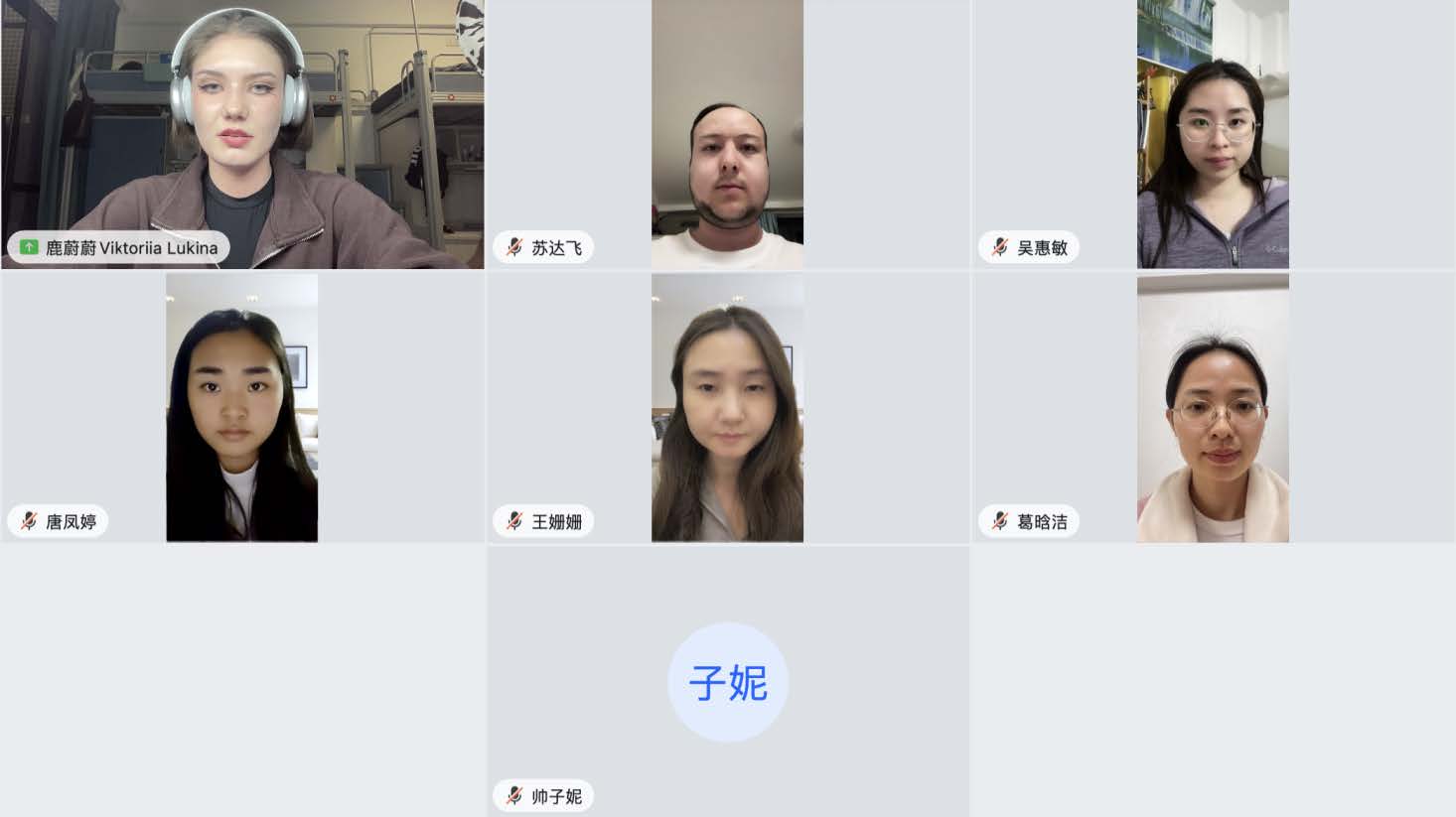Image resolution: width=1456 pixels, height=817 pixels.
Task: Select 吴惠敏's video tile
Action: (x=1213, y=134)
